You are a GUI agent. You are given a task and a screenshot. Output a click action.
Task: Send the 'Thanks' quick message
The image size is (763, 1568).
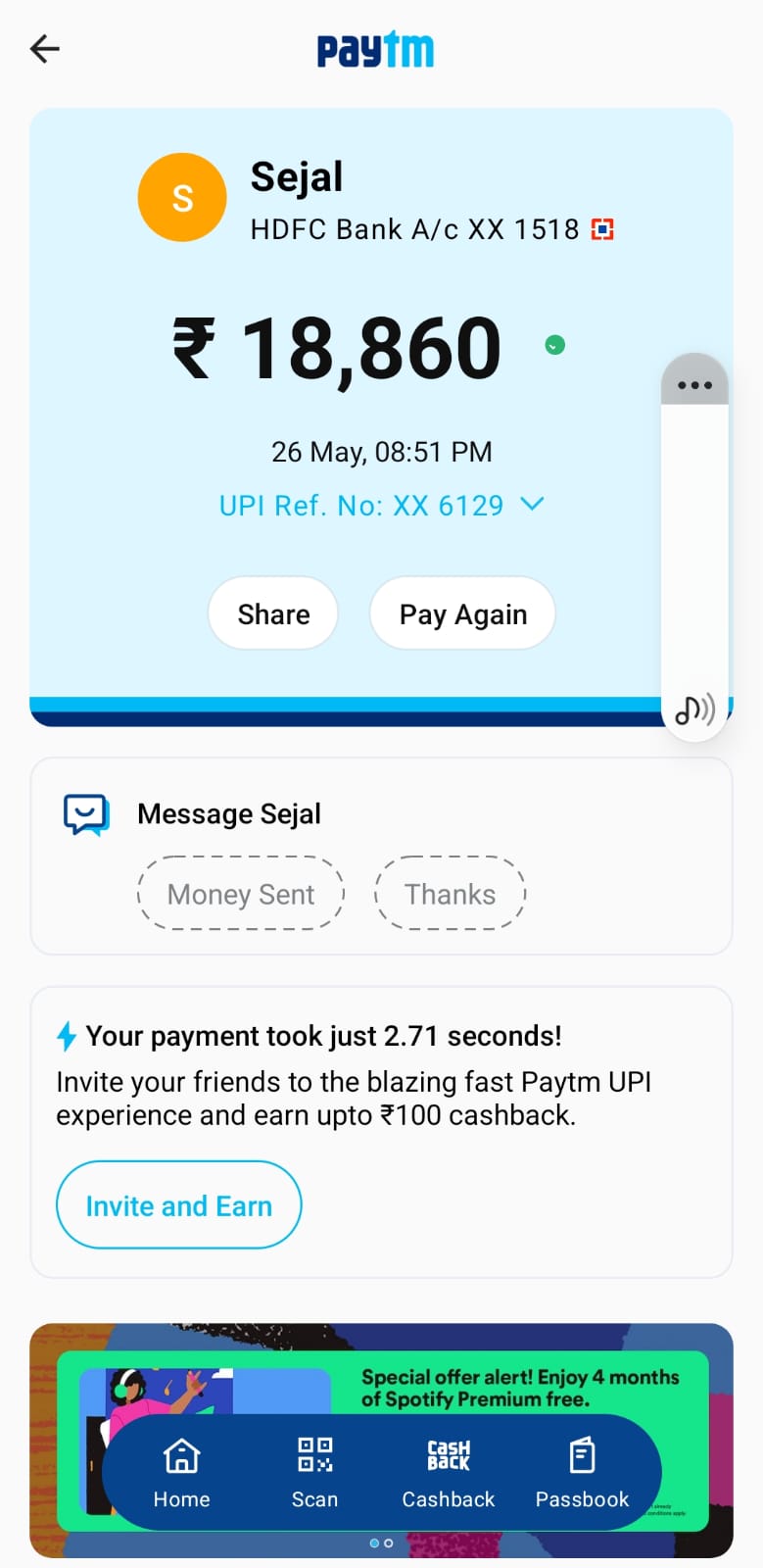pyautogui.click(x=451, y=894)
